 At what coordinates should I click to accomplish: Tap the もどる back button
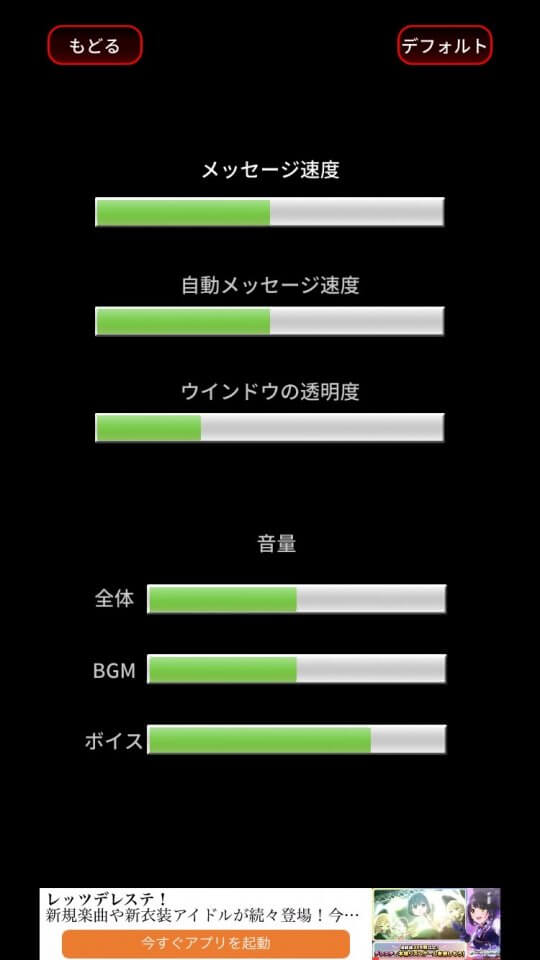click(95, 45)
